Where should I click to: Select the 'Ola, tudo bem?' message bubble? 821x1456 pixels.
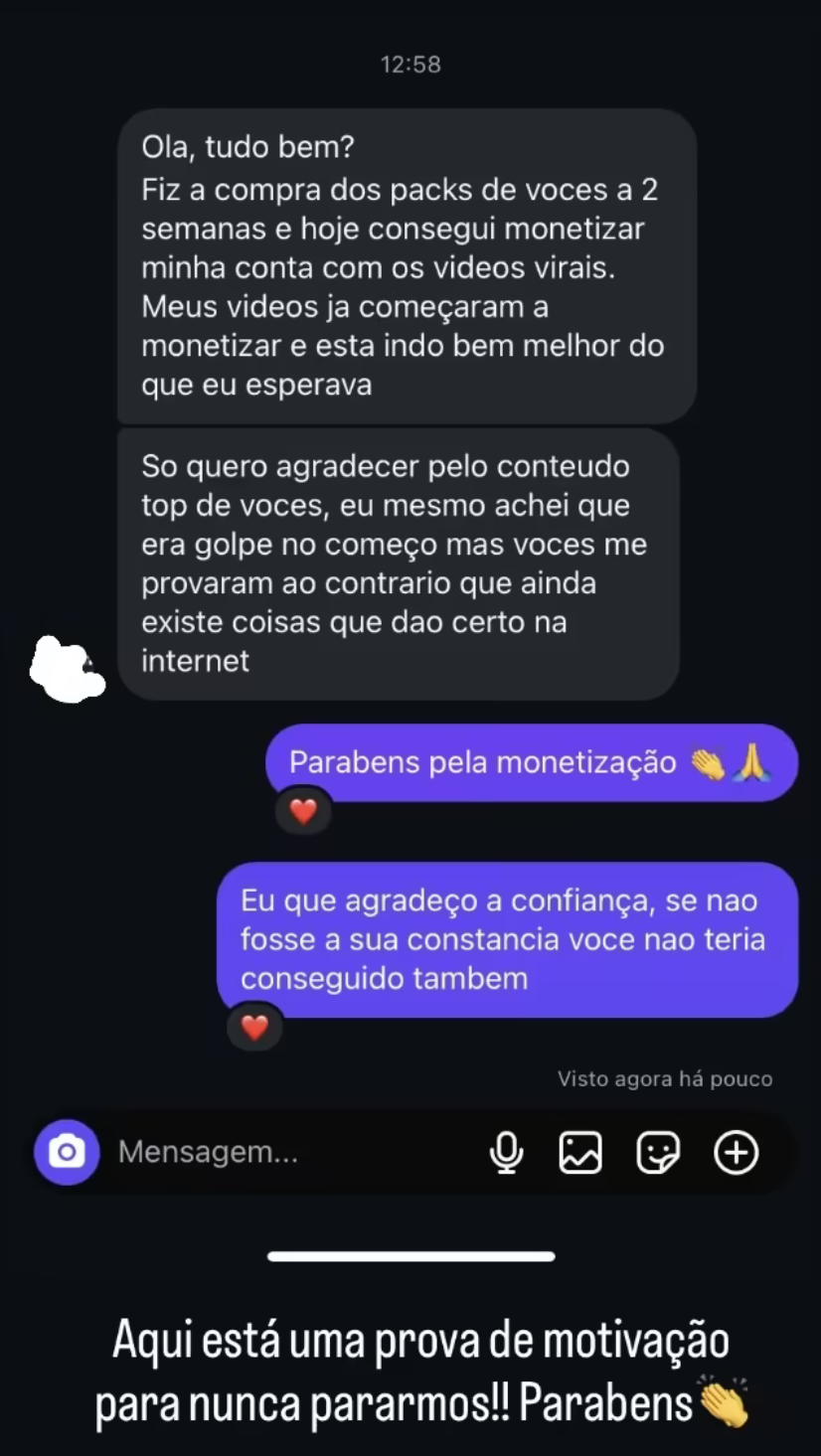(x=407, y=264)
